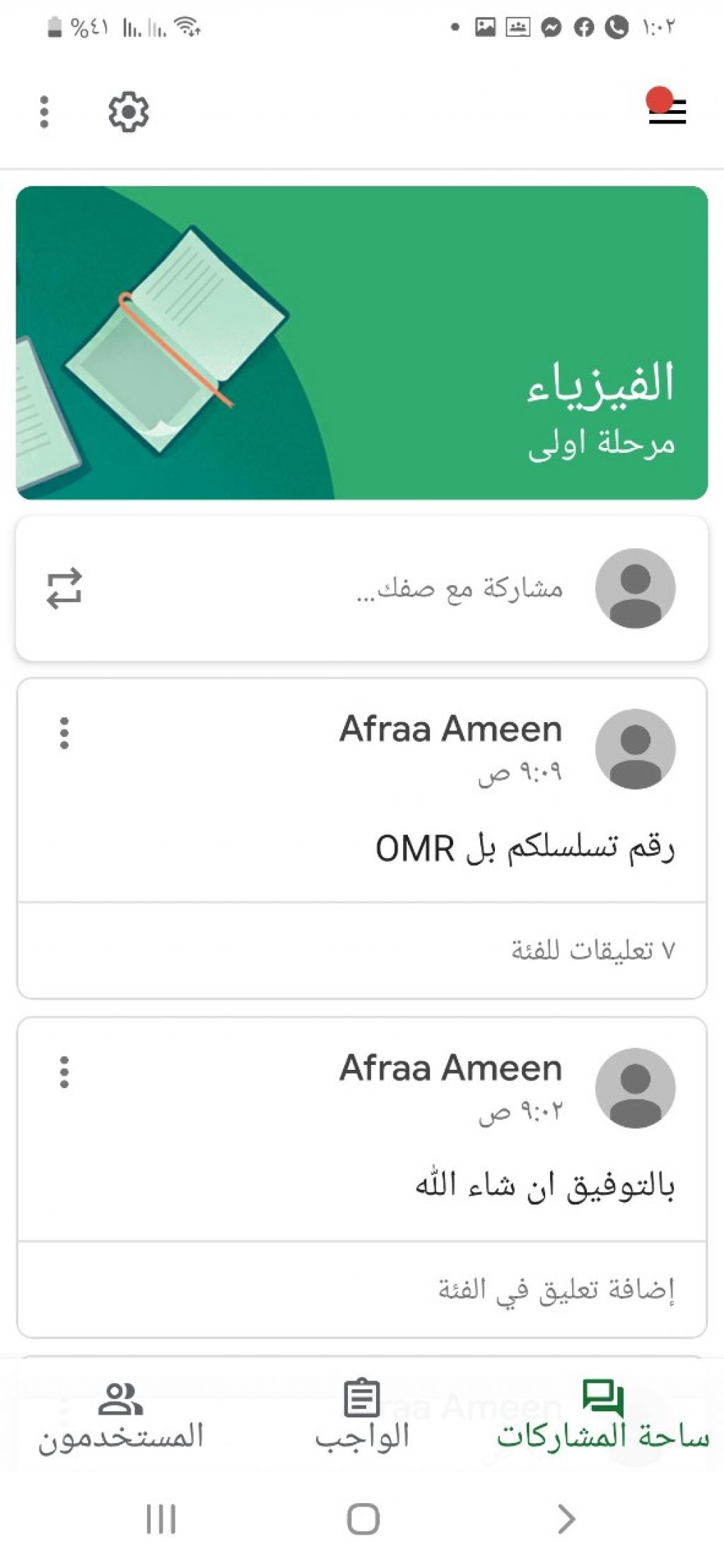Open recent apps from navigation bar
Viewport: 724px width, 1568px height.
click(x=160, y=1519)
